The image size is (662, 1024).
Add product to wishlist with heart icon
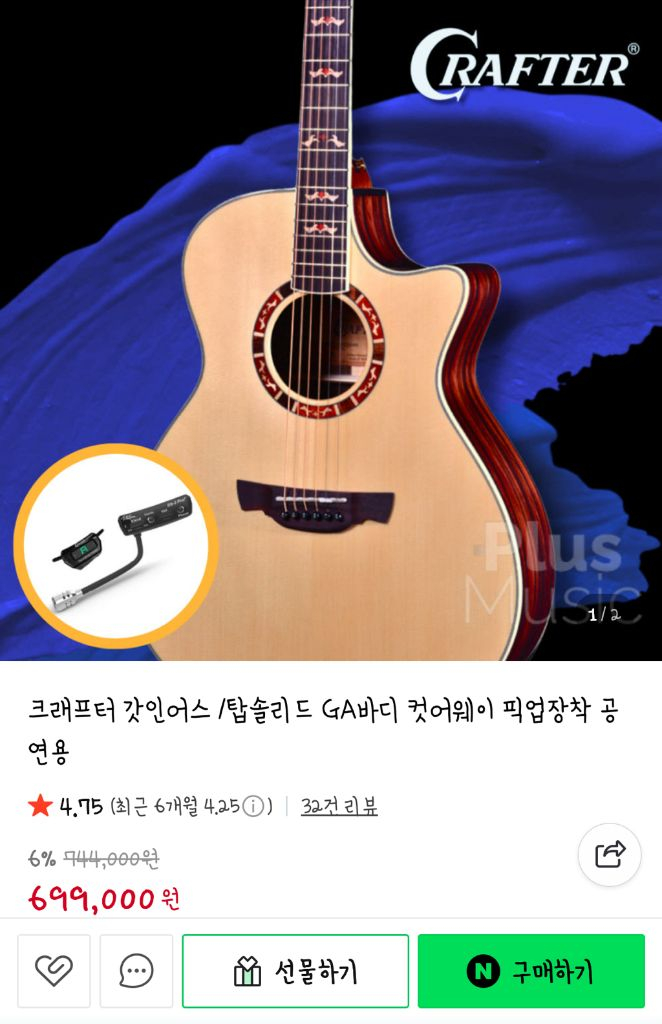54,970
